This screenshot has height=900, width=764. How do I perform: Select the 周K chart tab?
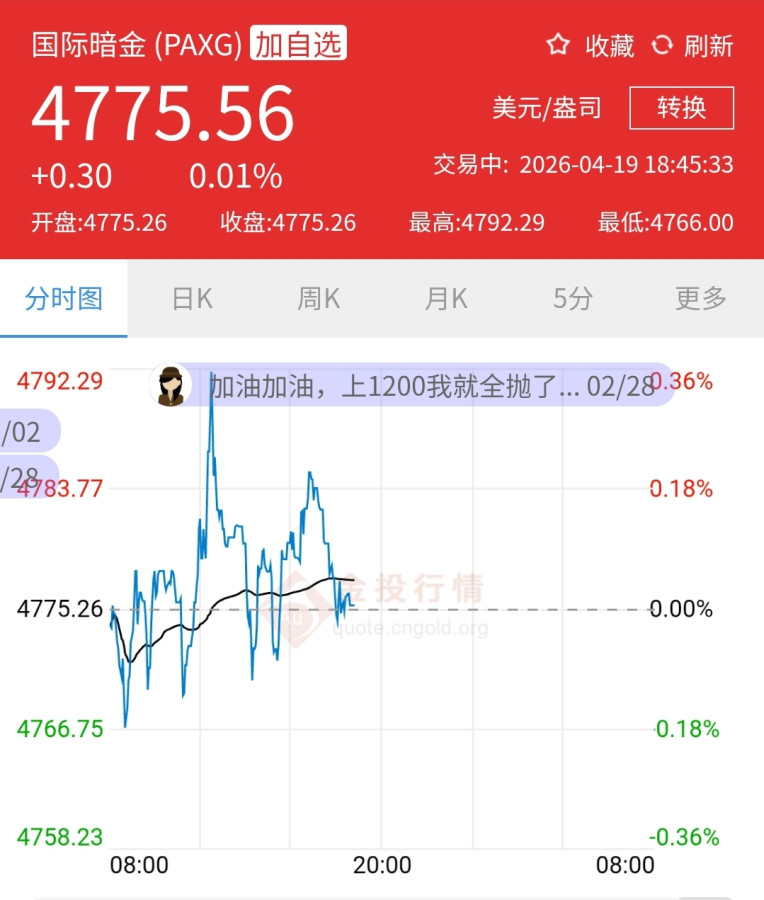tap(319, 298)
